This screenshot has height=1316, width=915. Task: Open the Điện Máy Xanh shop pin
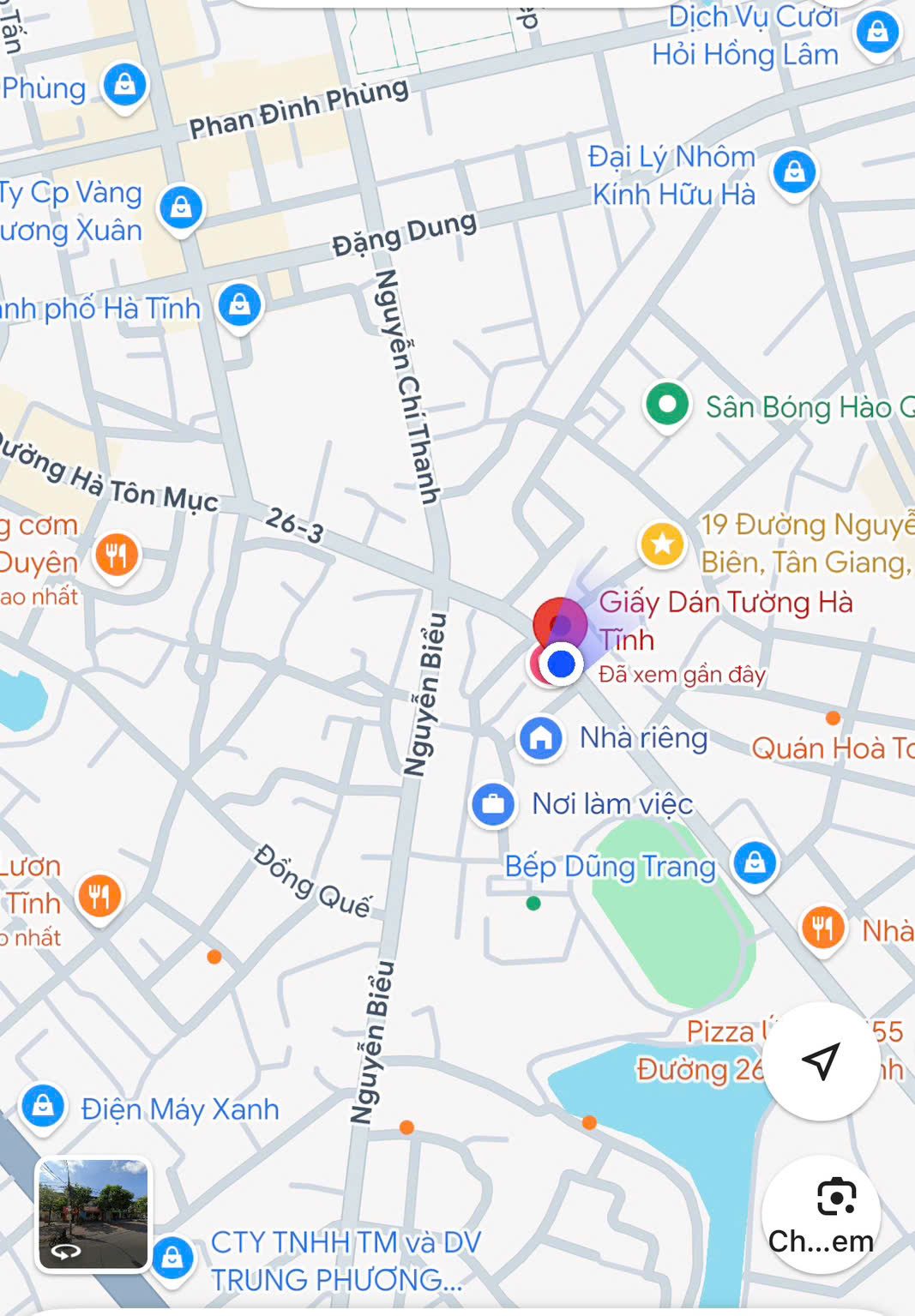click(x=43, y=1108)
